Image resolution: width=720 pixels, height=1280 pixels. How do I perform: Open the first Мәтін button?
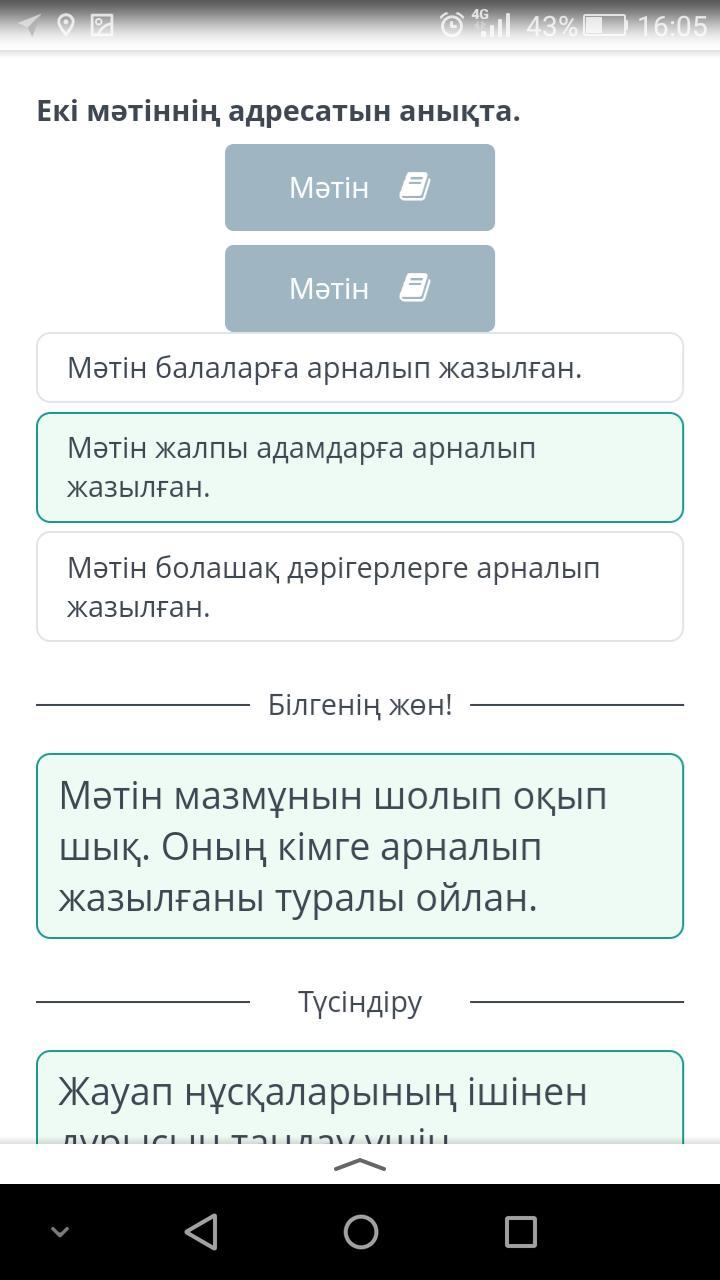(360, 187)
